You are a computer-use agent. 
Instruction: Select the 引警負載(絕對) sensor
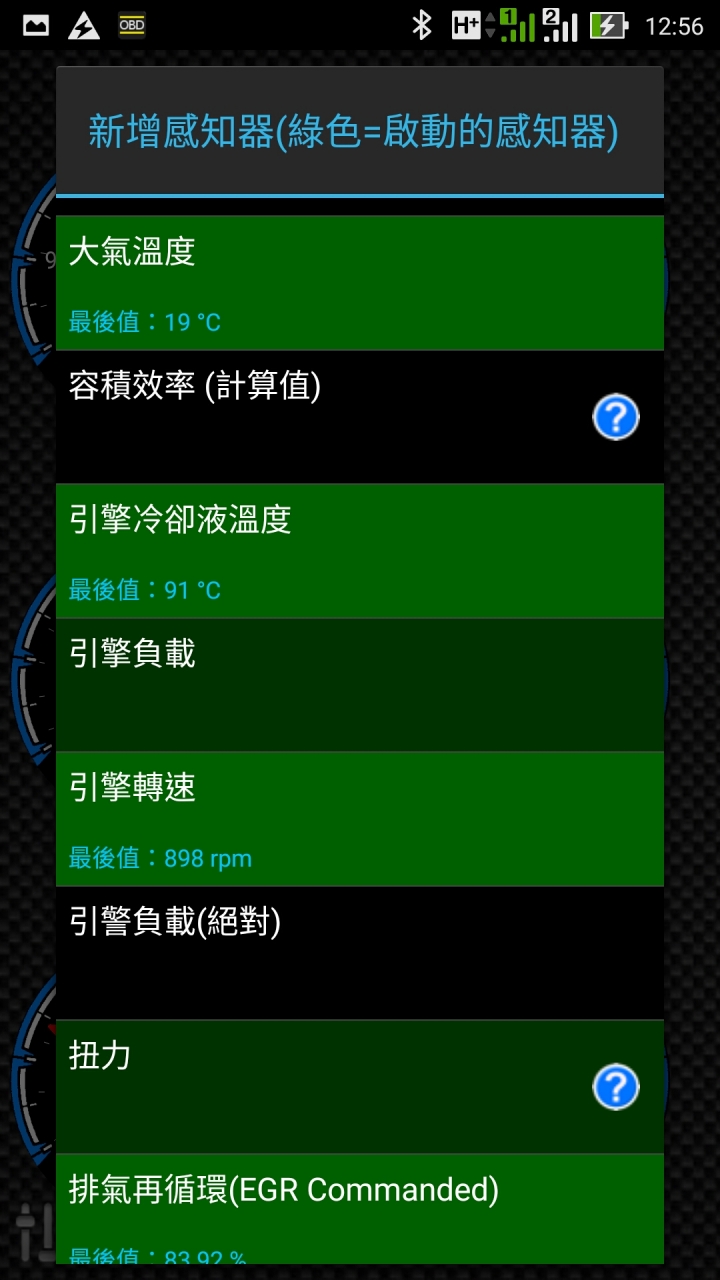360,952
